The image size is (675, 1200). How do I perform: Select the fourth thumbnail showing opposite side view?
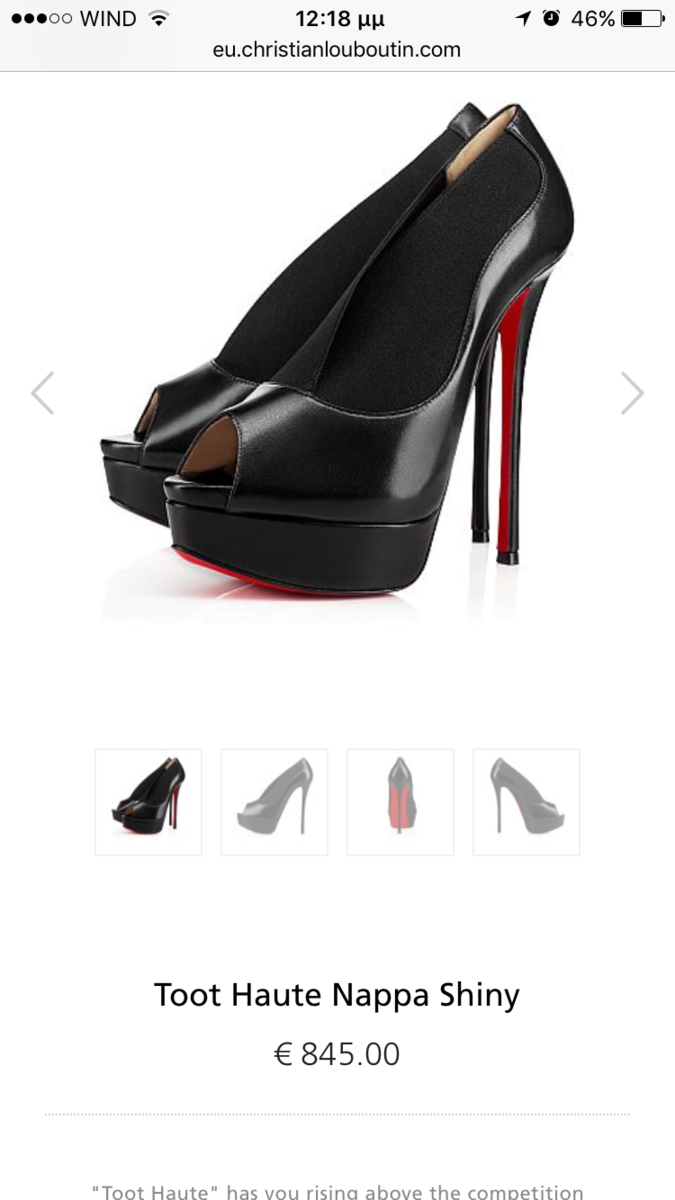(x=526, y=802)
